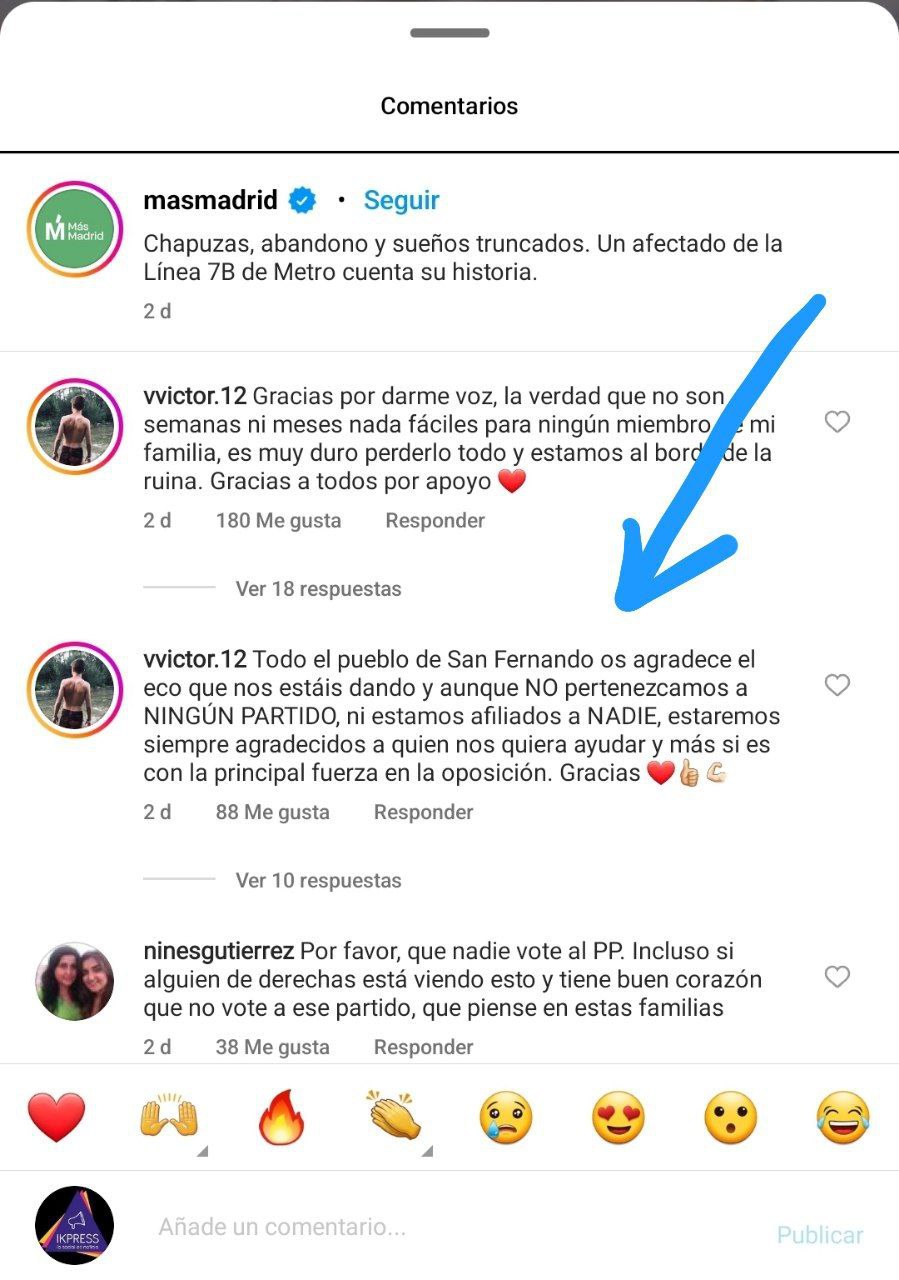Insert the clapping hands emoji
Viewport: 899px width, 1280px height.
[393, 1117]
